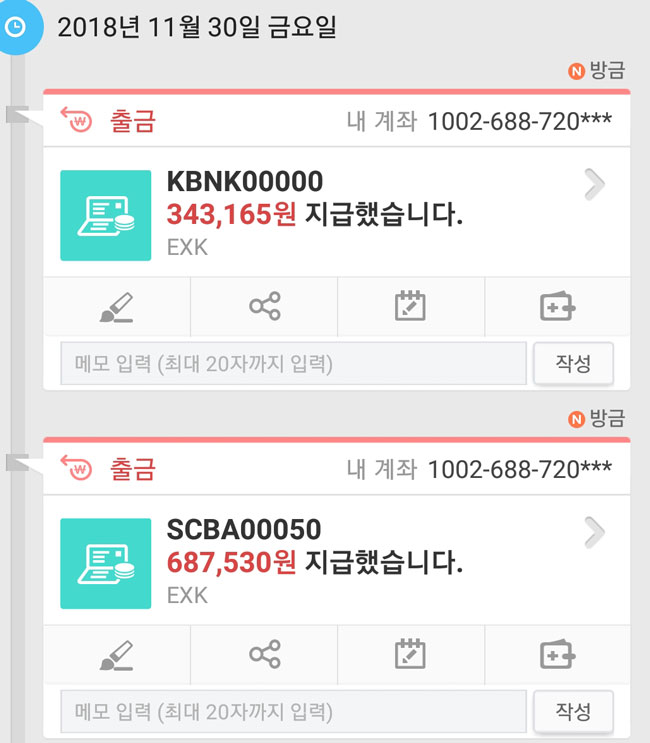650x743 pixels.
Task: Tap 작성 button for KBNK00000 memo
Action: coord(572,363)
